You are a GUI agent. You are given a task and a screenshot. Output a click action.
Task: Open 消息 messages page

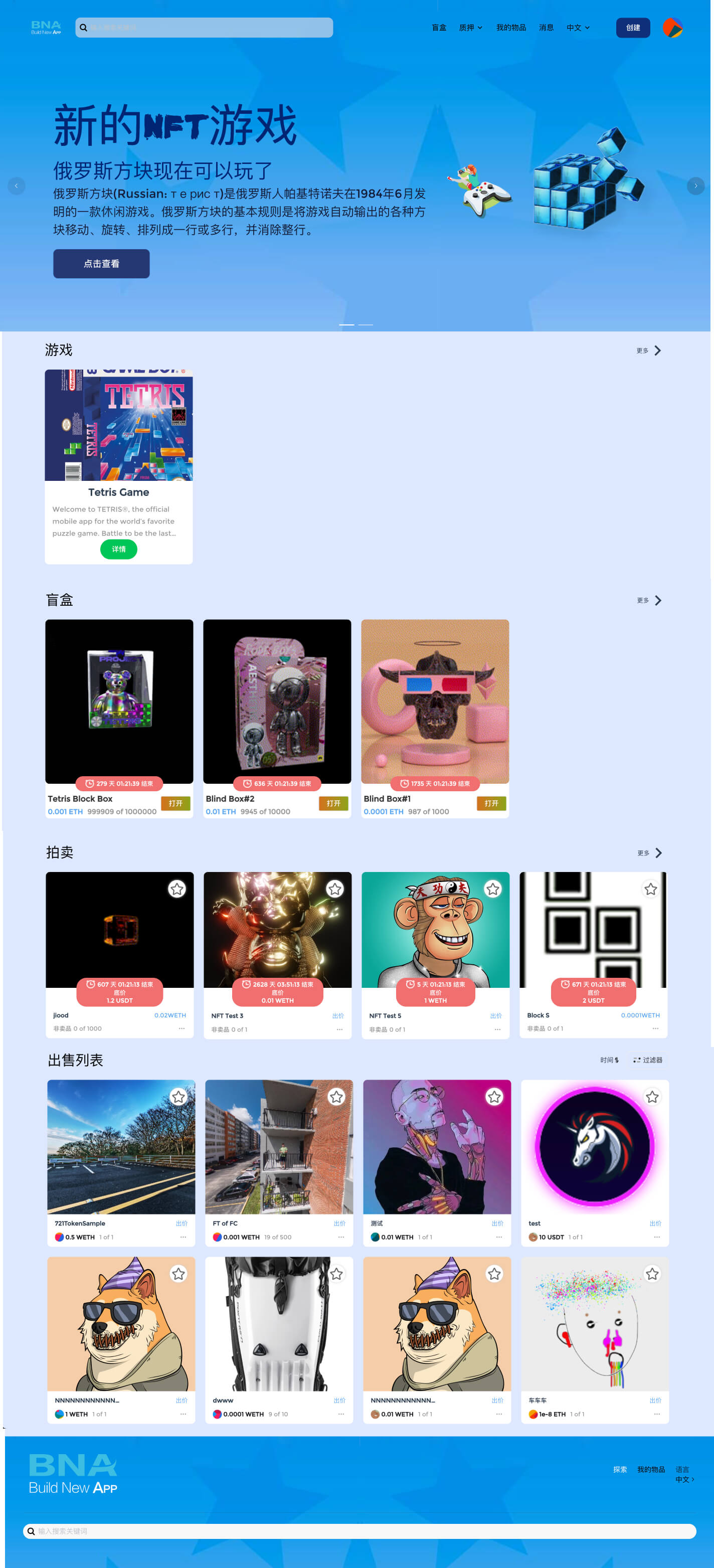pos(546,28)
